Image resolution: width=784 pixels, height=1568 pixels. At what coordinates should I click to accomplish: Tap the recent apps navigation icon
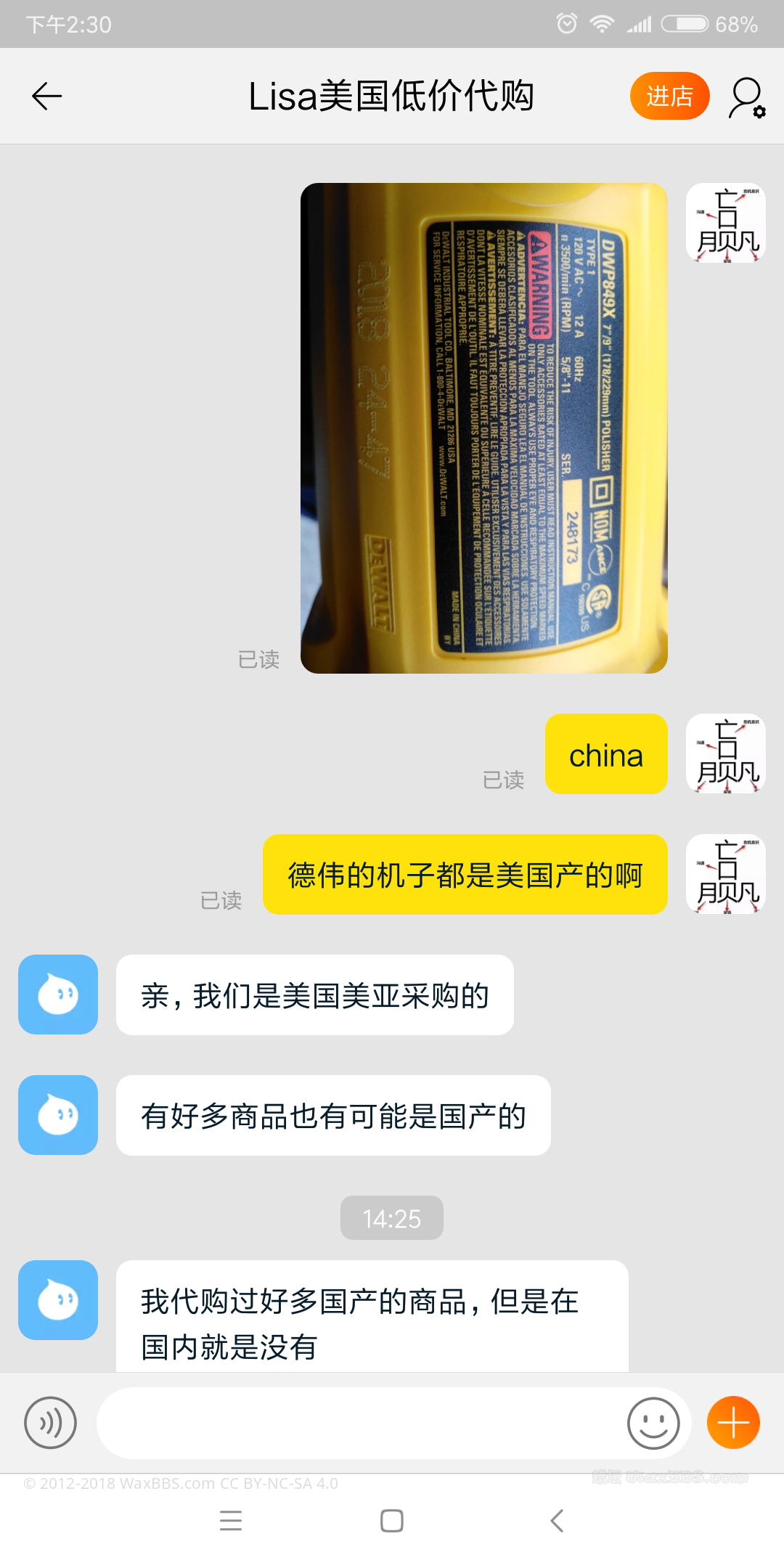pos(231,1521)
